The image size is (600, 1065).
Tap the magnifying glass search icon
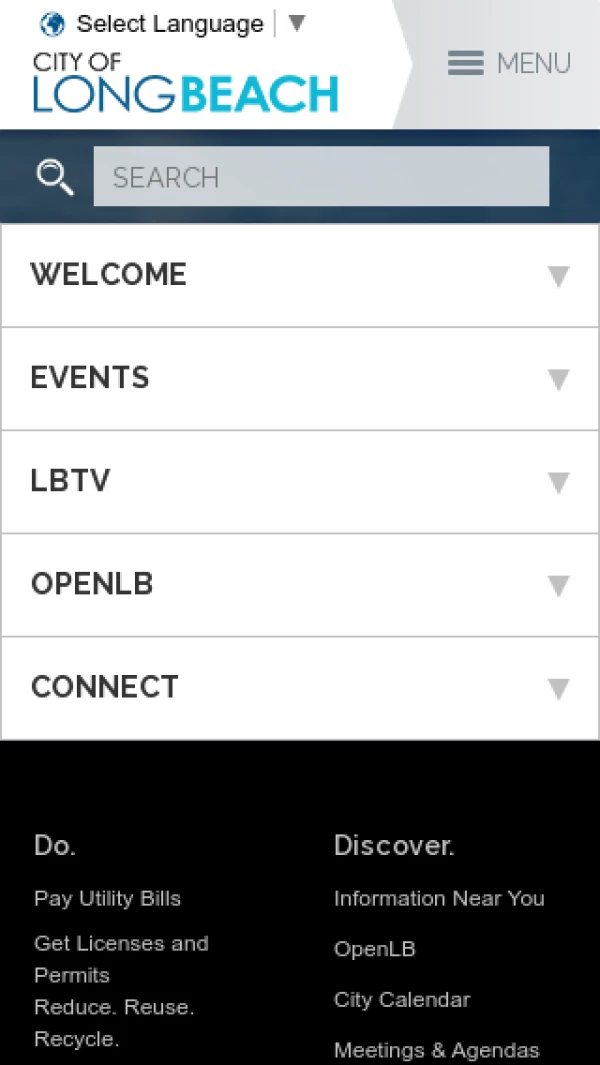tap(55, 177)
